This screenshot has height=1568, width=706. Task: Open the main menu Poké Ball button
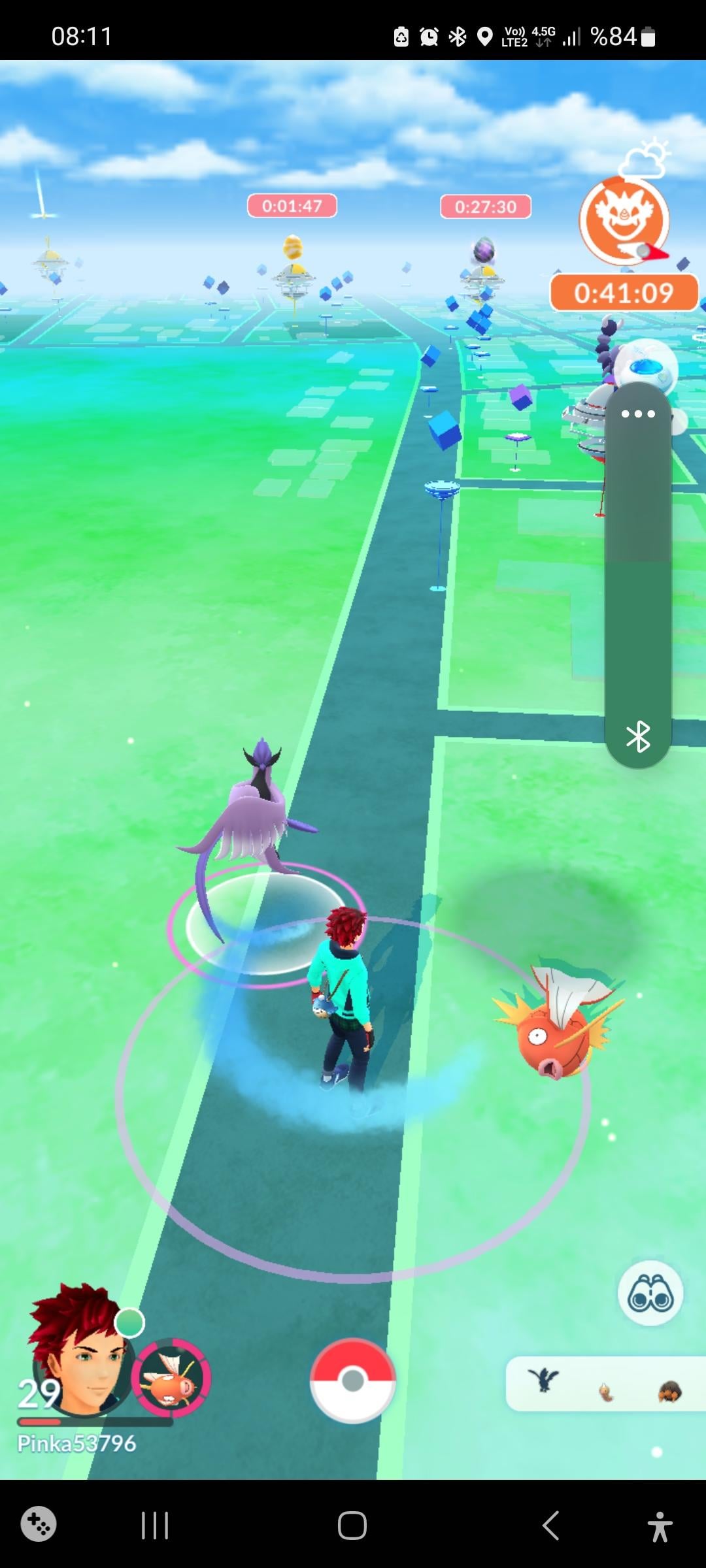[x=352, y=1380]
